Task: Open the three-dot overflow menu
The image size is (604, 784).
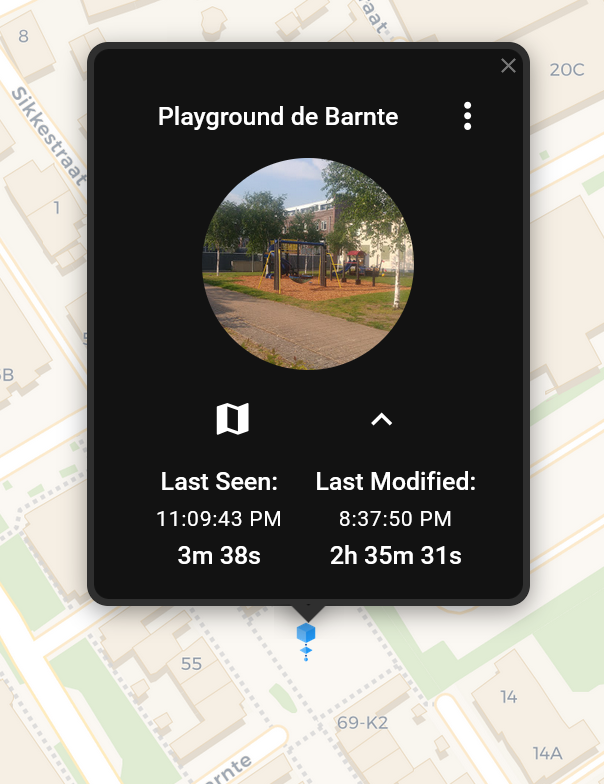Action: [x=467, y=116]
